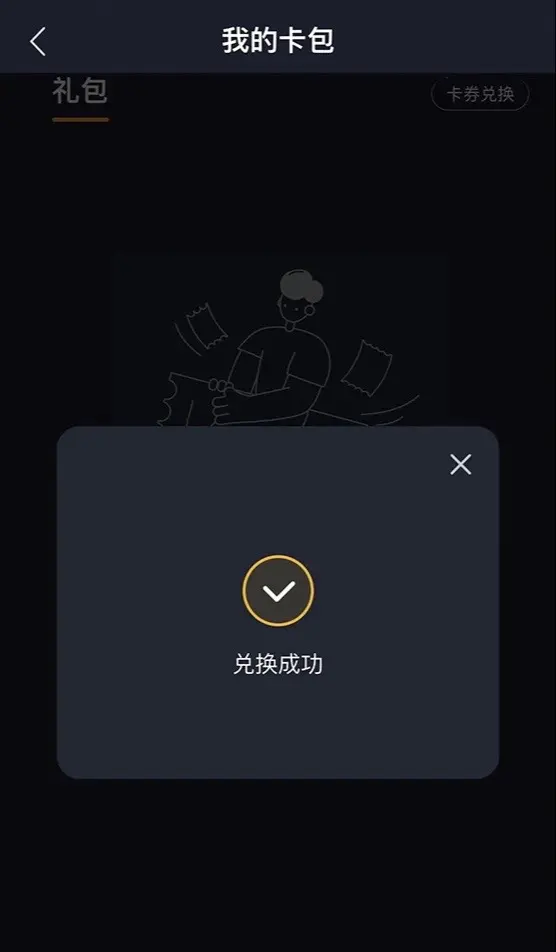556x952 pixels.
Task: Go back from 我的卡包
Action: pos(38,42)
